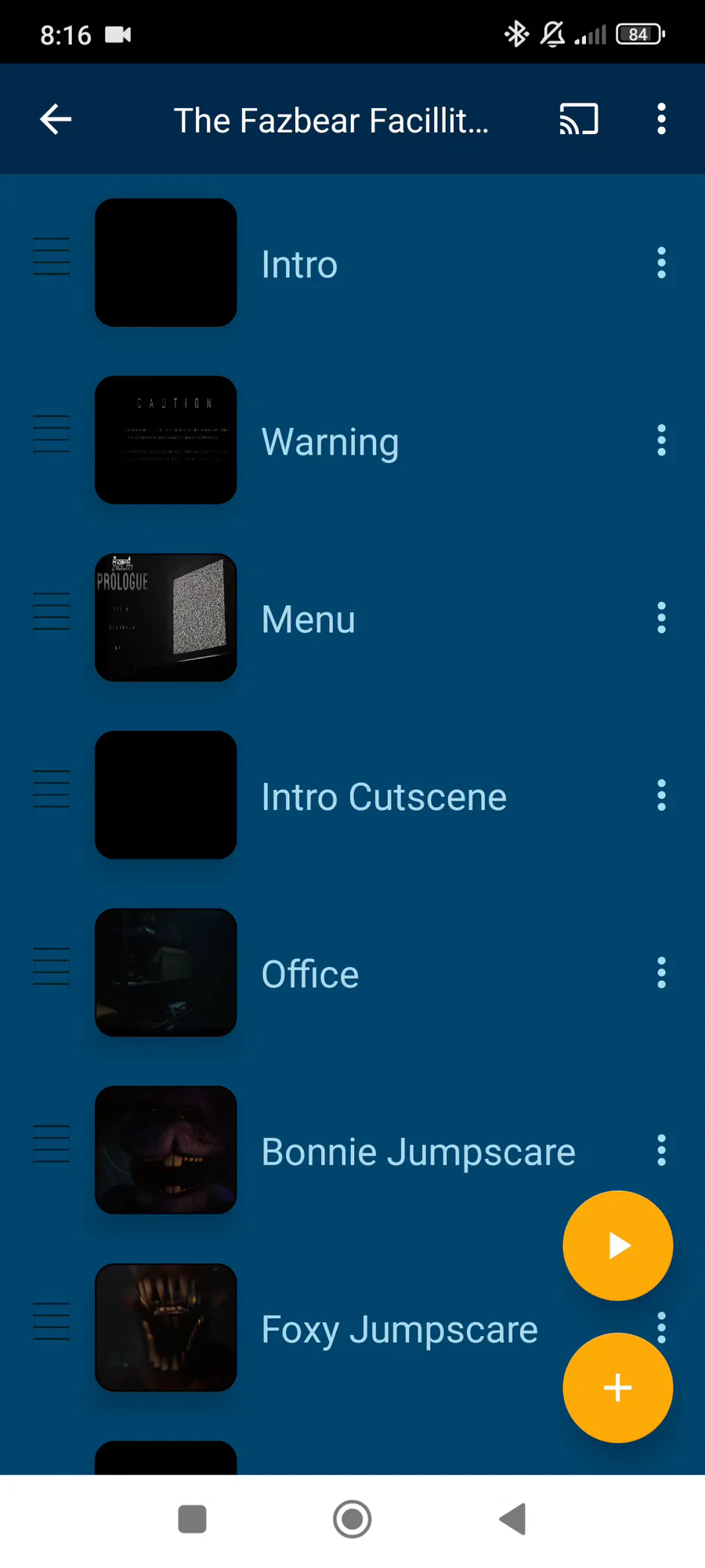Viewport: 705px width, 1568px height.
Task: Open the Bonnie Jumpscare scene
Action: click(x=418, y=1152)
